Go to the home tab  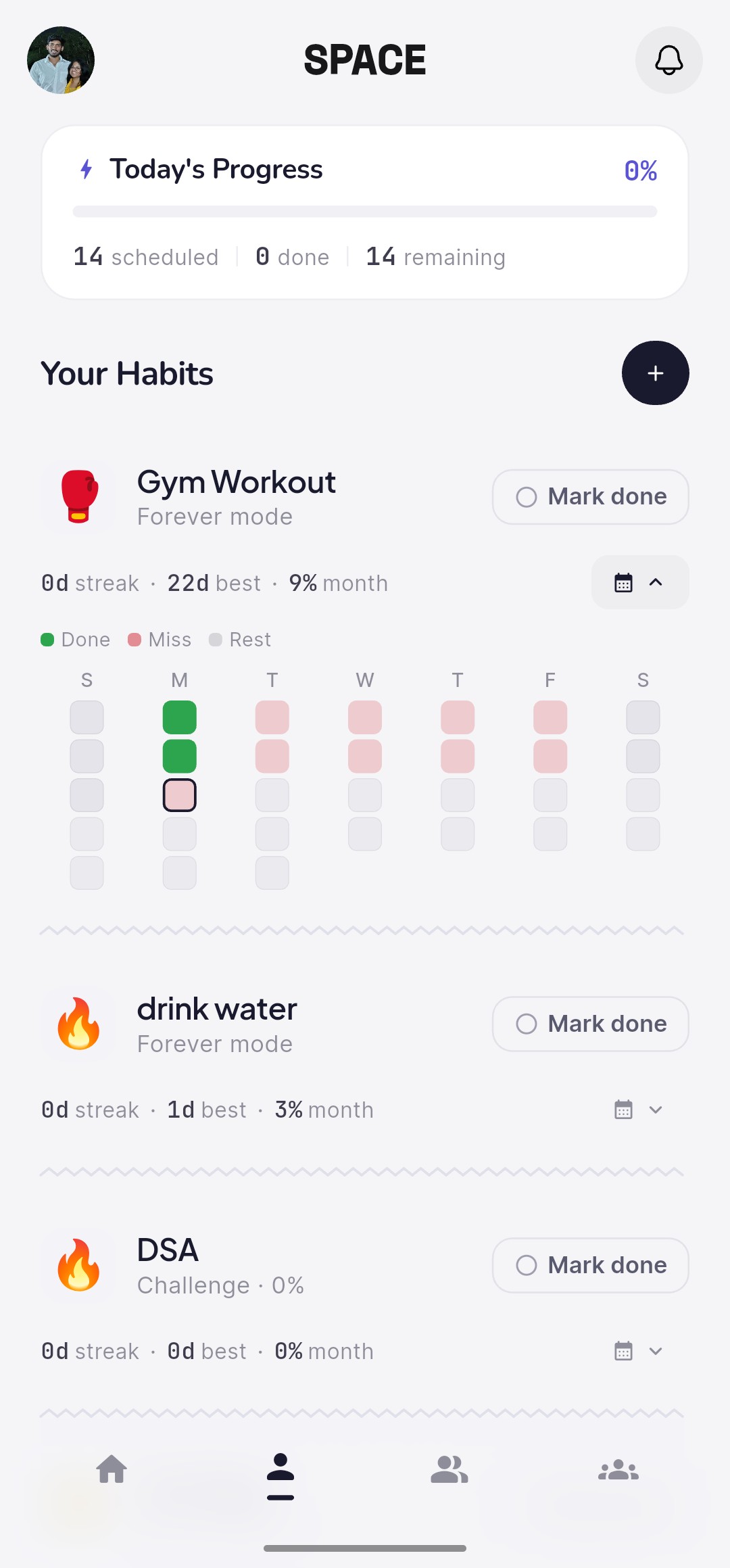point(112,1470)
